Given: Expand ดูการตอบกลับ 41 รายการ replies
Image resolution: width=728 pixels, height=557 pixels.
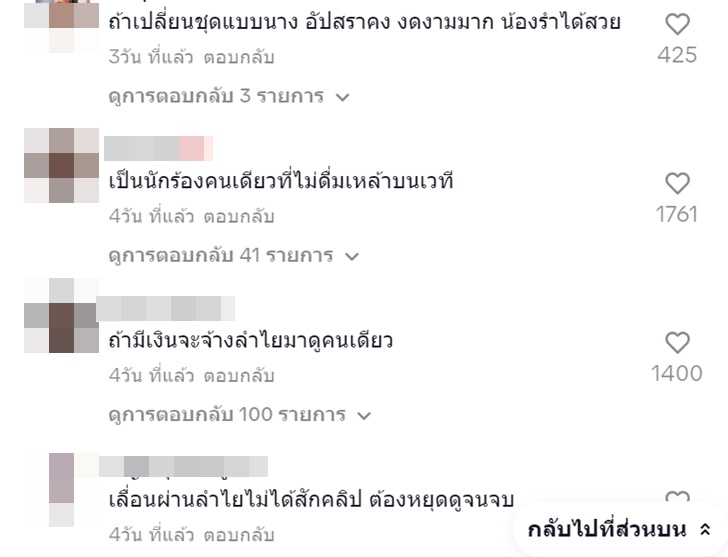Looking at the screenshot, I should tap(232, 256).
